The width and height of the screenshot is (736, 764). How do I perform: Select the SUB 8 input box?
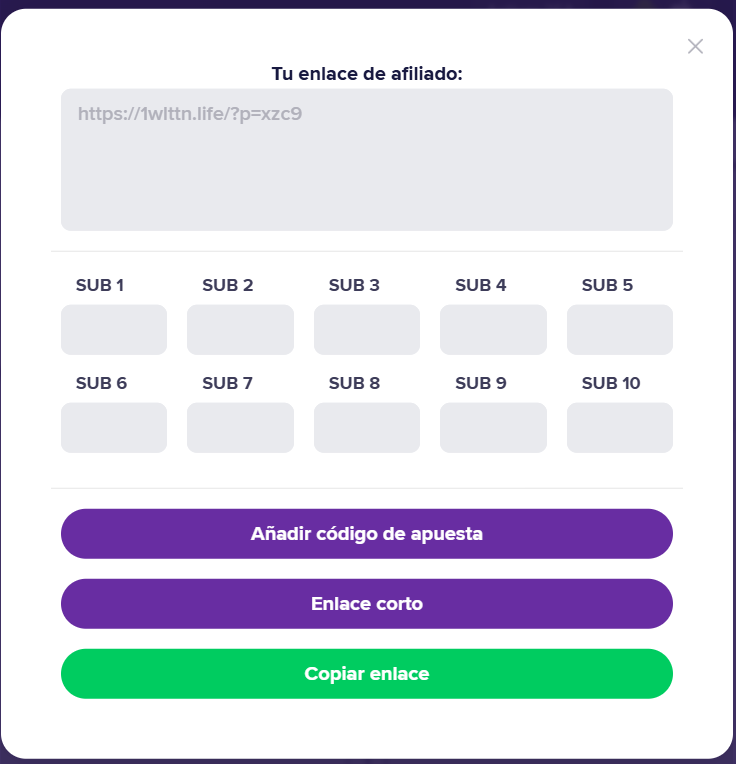[367, 428]
